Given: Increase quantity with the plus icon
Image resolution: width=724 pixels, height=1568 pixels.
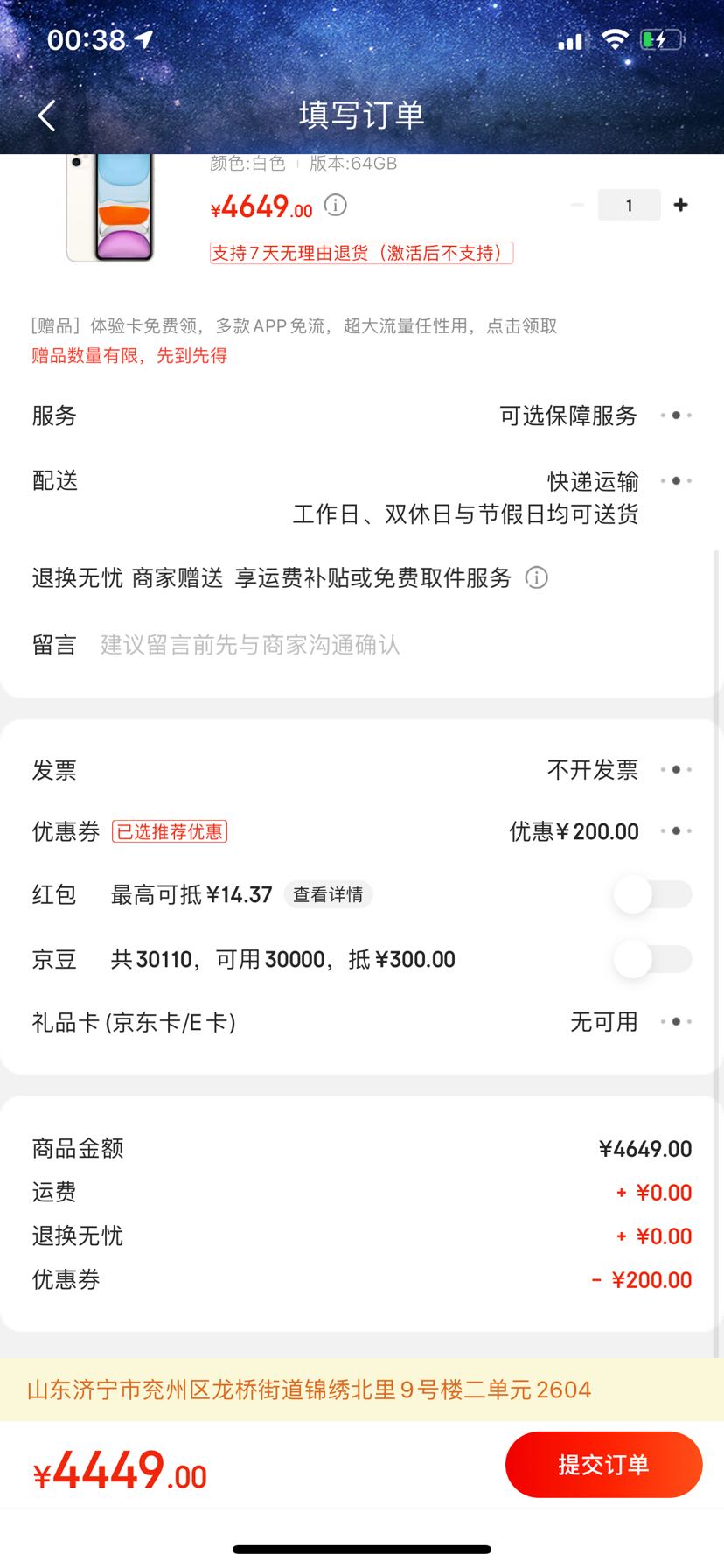Looking at the screenshot, I should tap(680, 204).
